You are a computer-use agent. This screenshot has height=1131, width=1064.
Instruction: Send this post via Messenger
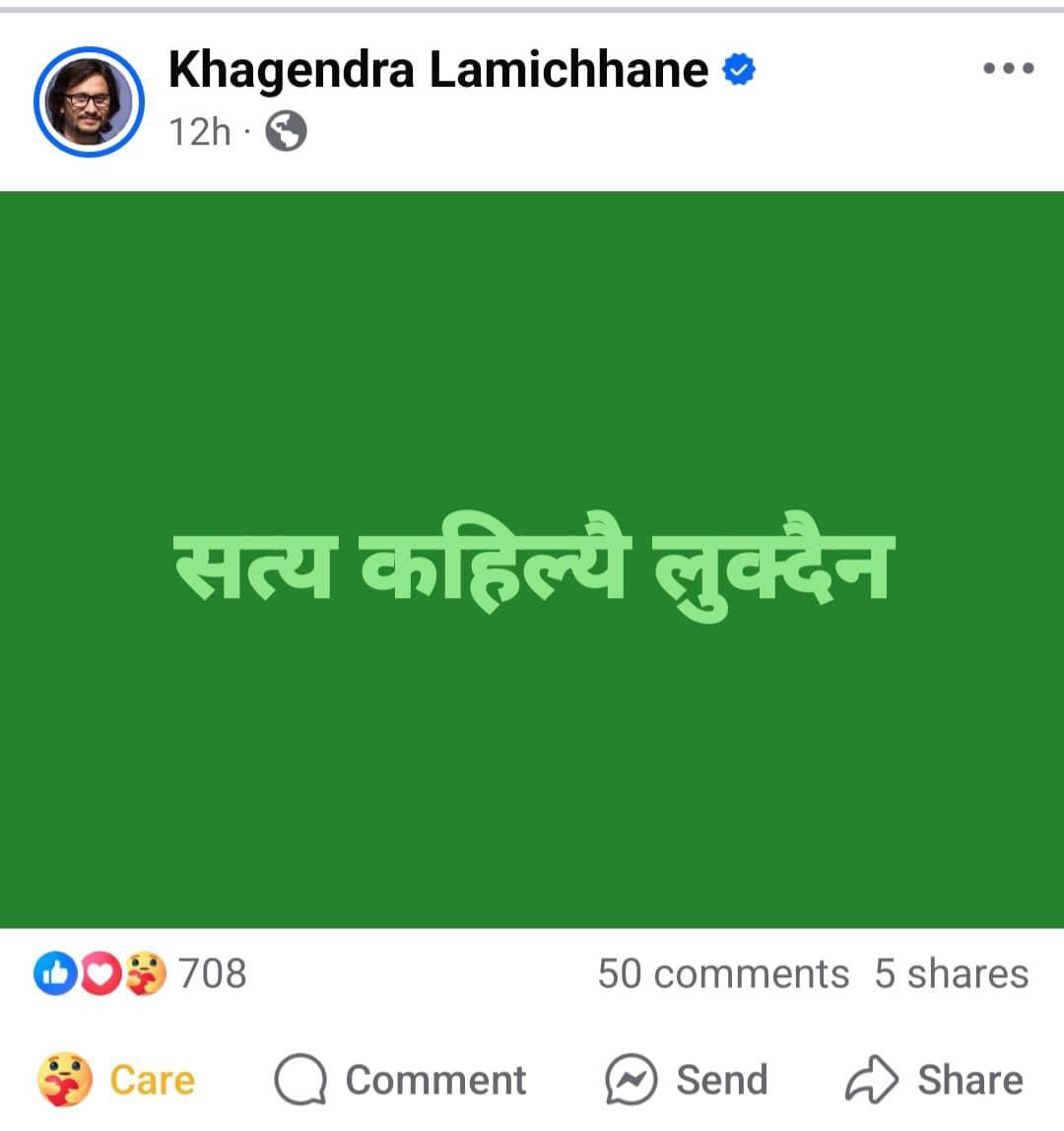(x=687, y=1080)
